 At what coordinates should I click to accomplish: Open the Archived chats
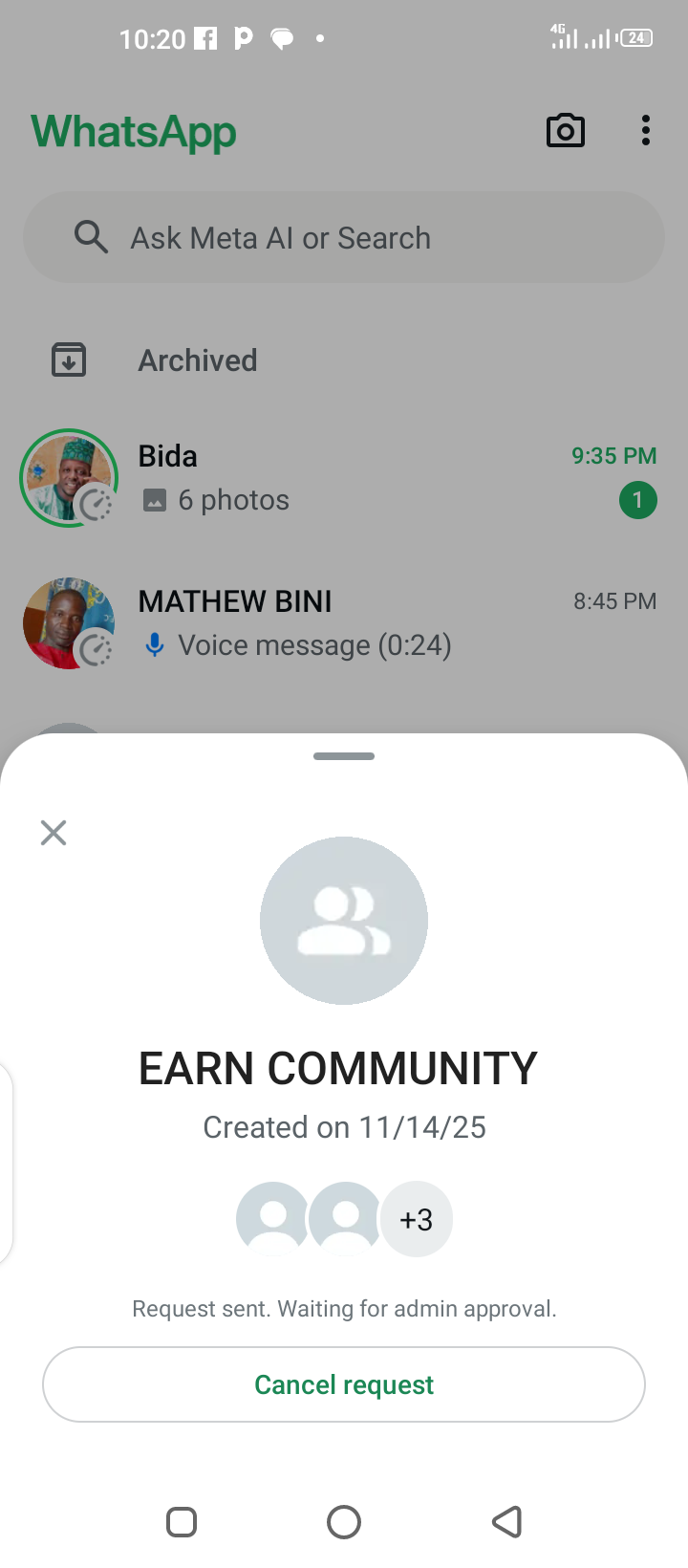[197, 360]
